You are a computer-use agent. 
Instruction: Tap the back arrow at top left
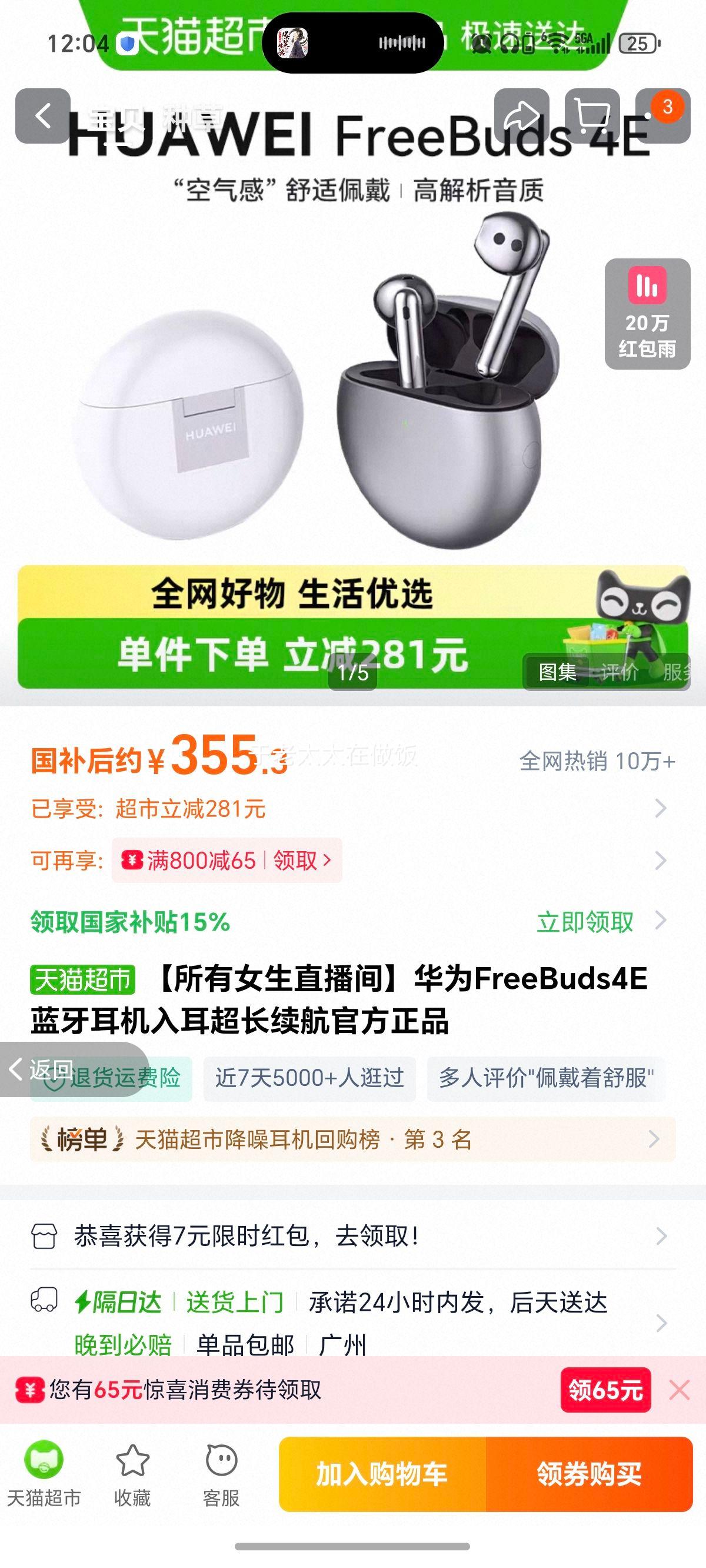pyautogui.click(x=44, y=115)
